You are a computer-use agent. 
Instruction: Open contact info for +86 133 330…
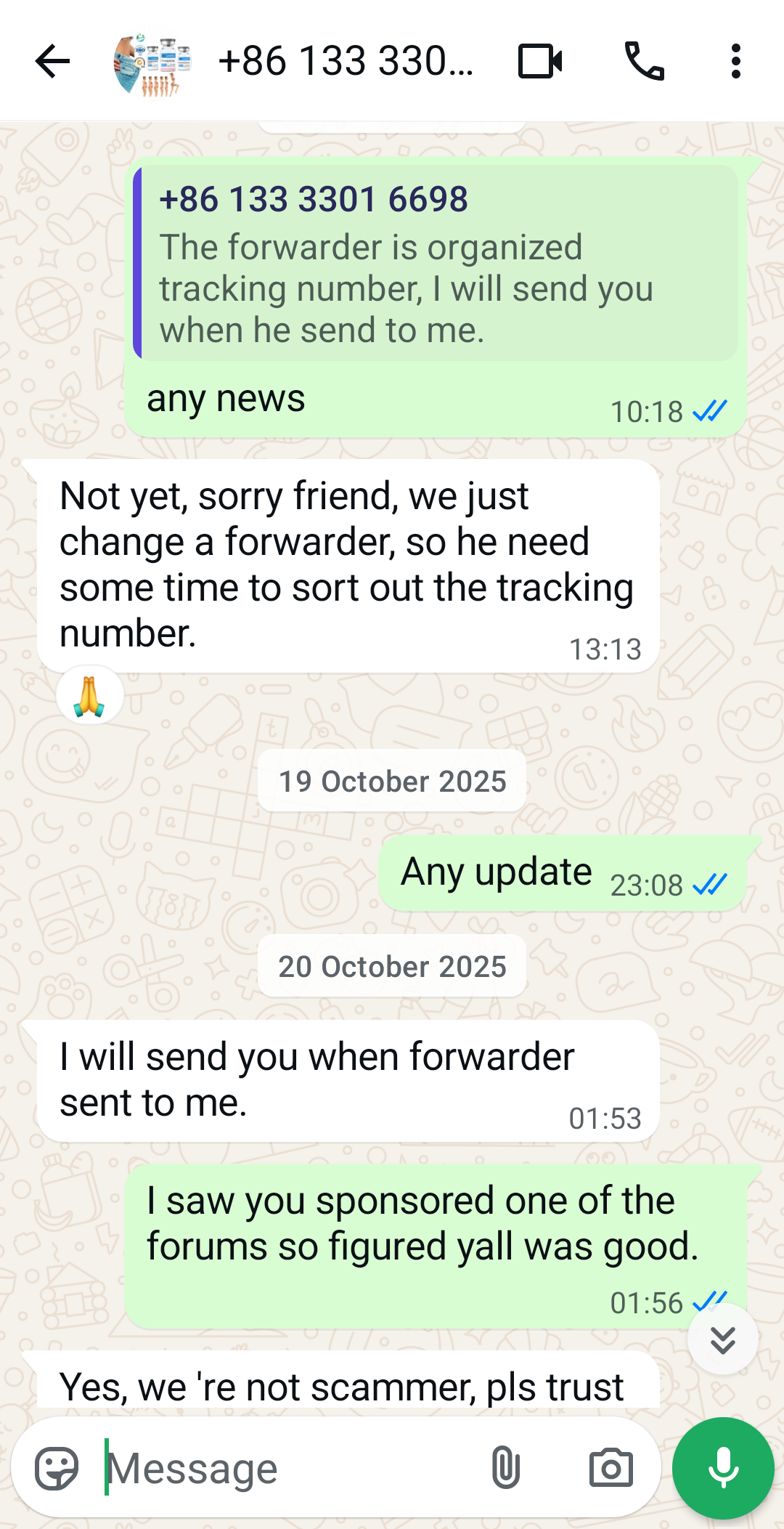point(345,61)
